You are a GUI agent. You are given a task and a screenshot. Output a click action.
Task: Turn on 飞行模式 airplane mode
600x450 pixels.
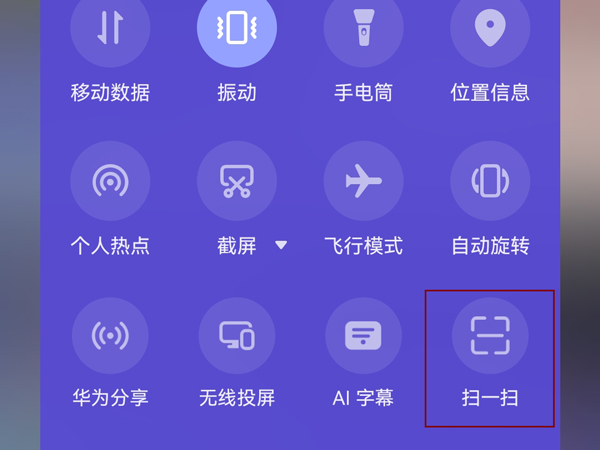pos(363,182)
